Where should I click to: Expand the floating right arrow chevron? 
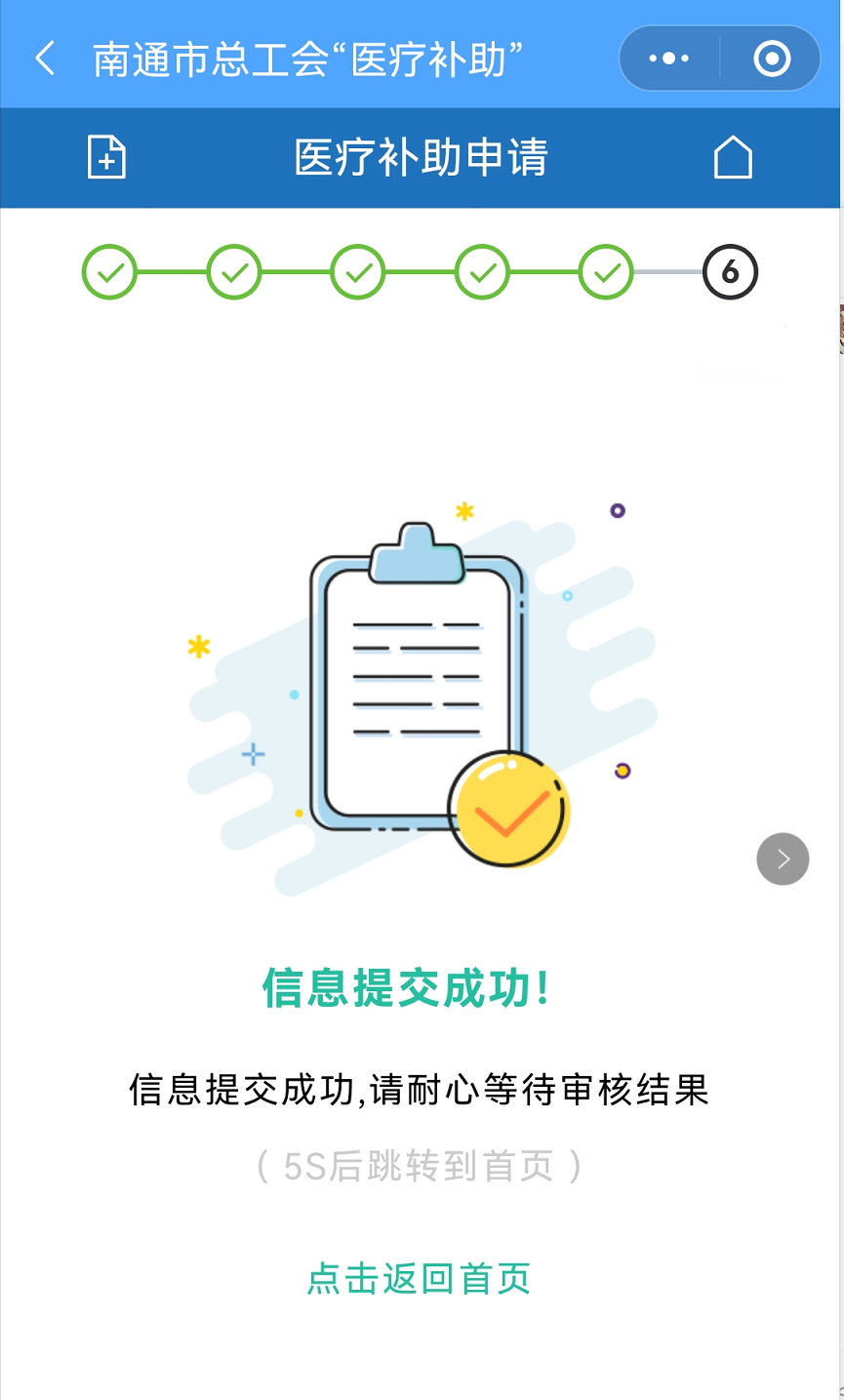pyautogui.click(x=783, y=859)
